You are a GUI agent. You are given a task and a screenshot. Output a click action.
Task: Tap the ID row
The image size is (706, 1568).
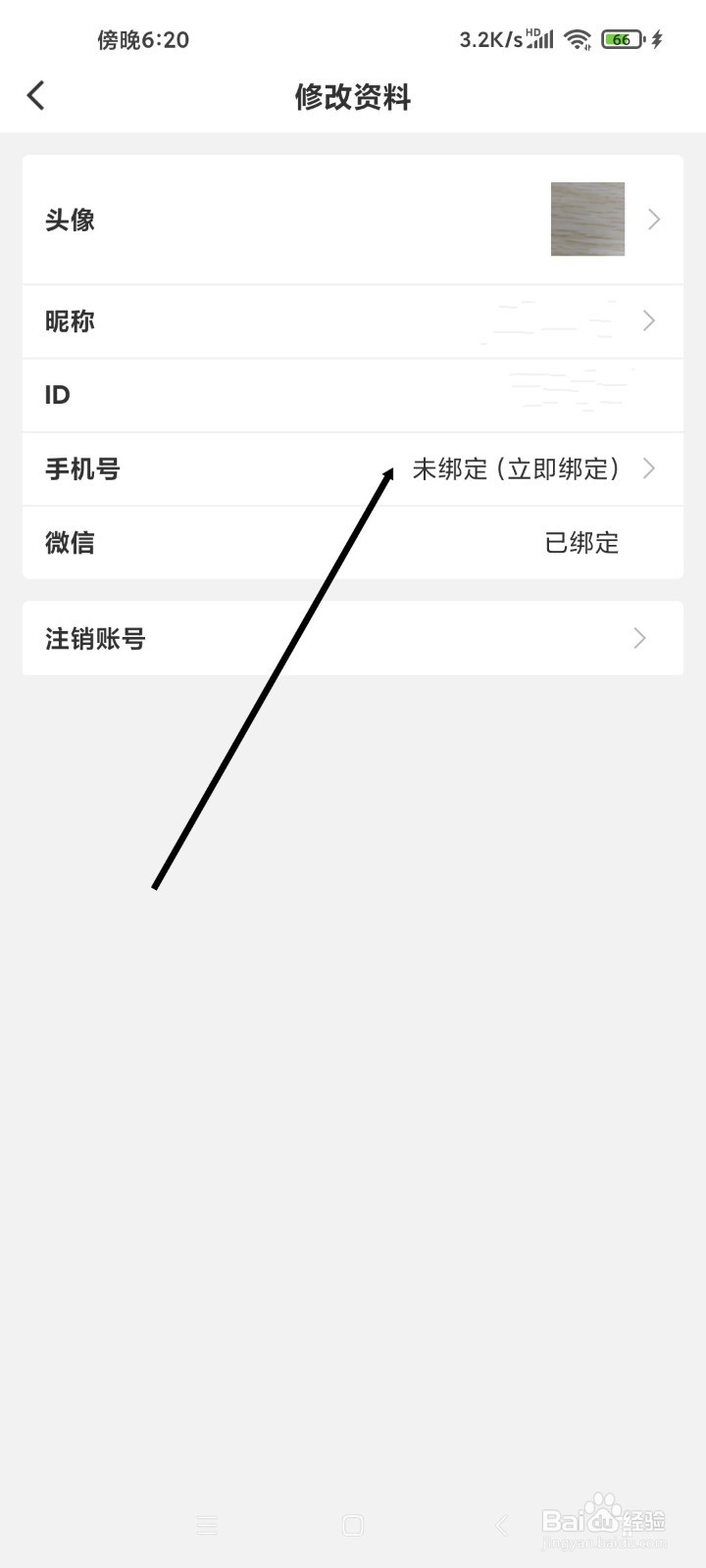pyautogui.click(x=353, y=395)
